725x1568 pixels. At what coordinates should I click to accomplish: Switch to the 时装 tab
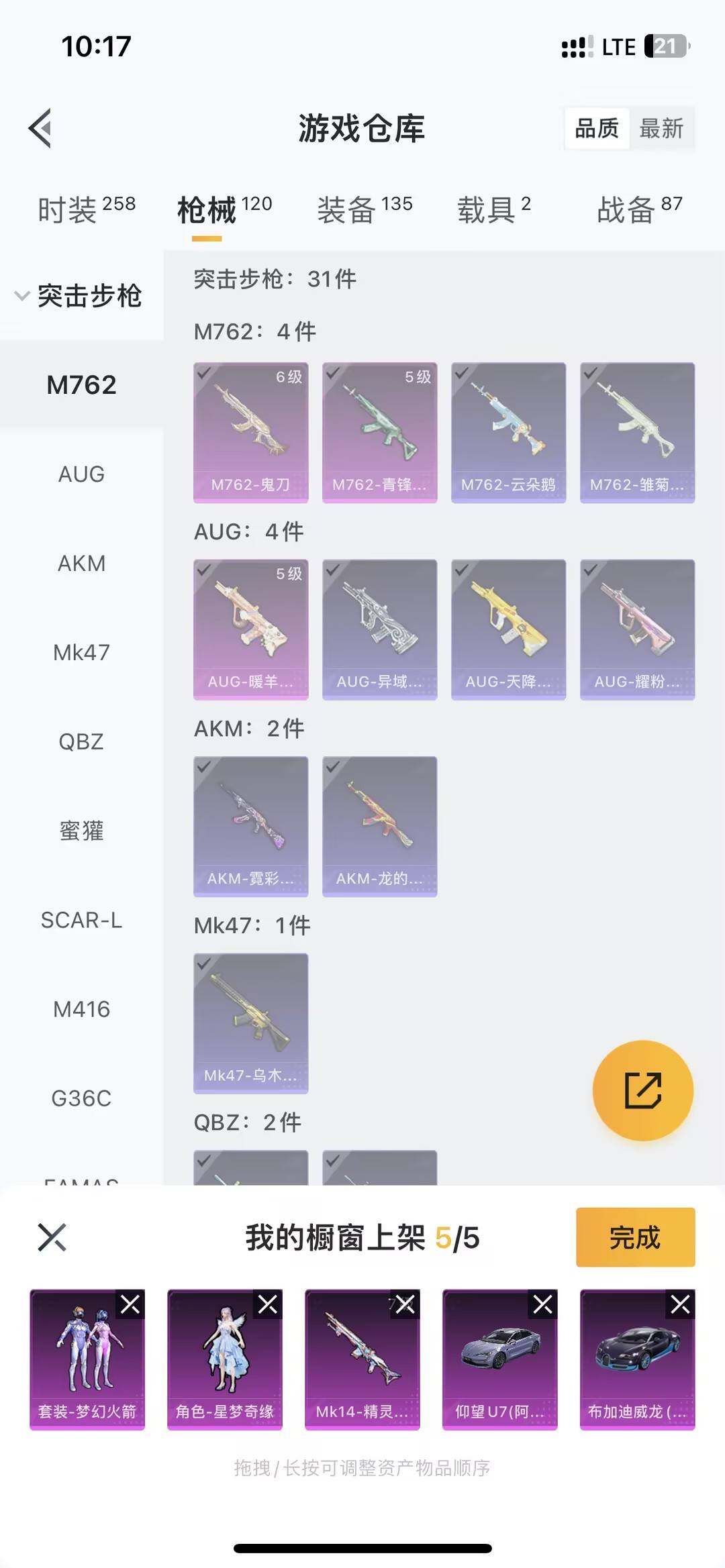coord(86,209)
